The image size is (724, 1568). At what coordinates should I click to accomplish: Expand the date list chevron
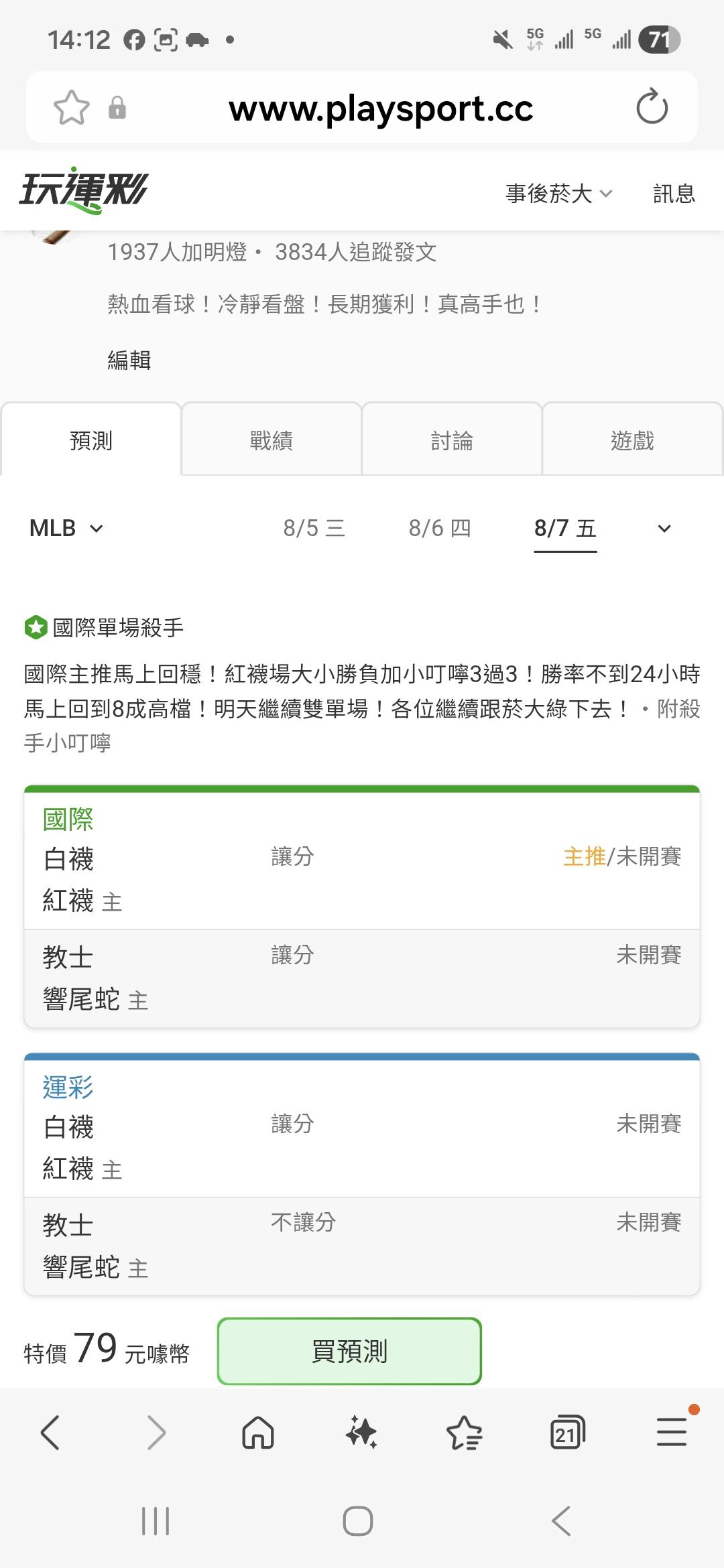664,529
